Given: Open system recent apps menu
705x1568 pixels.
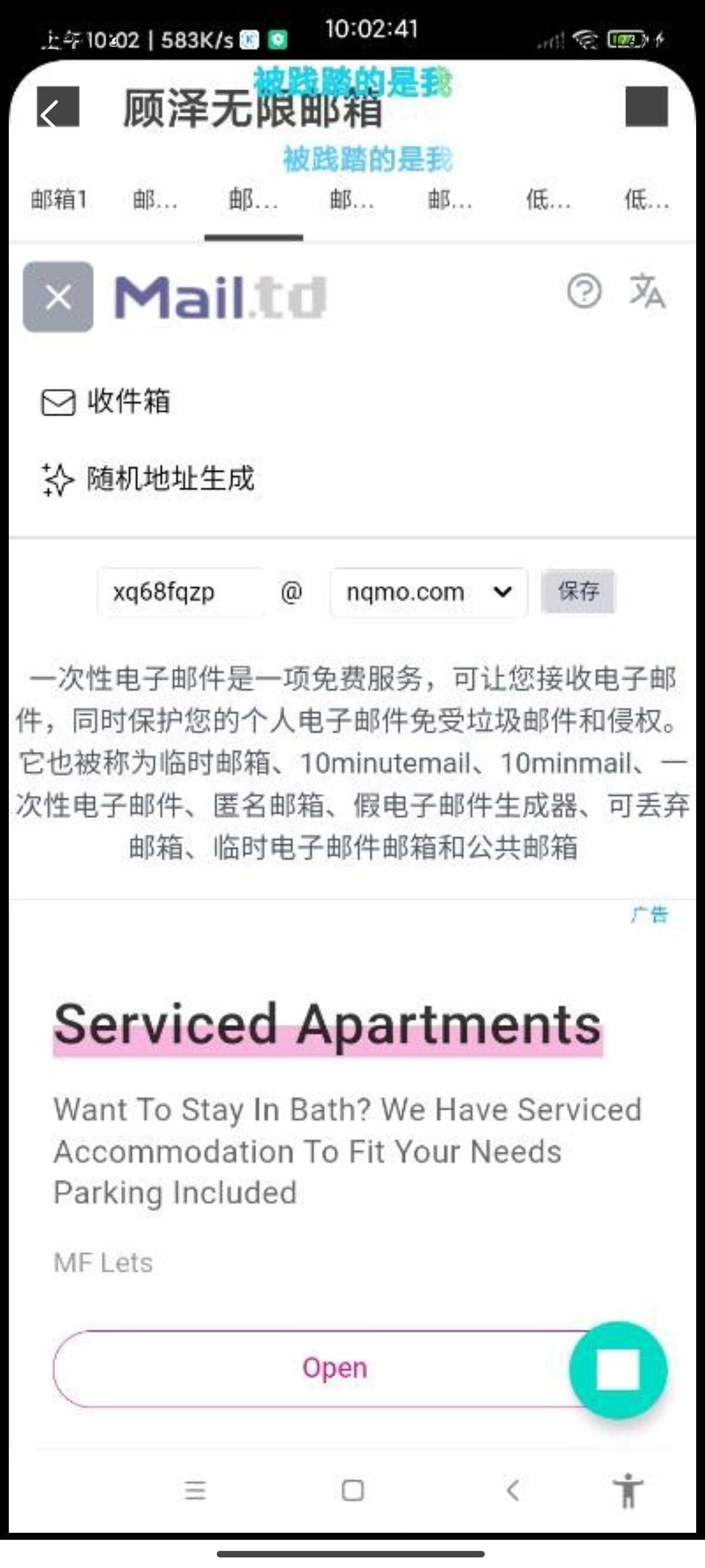Looking at the screenshot, I should pyautogui.click(x=195, y=1490).
